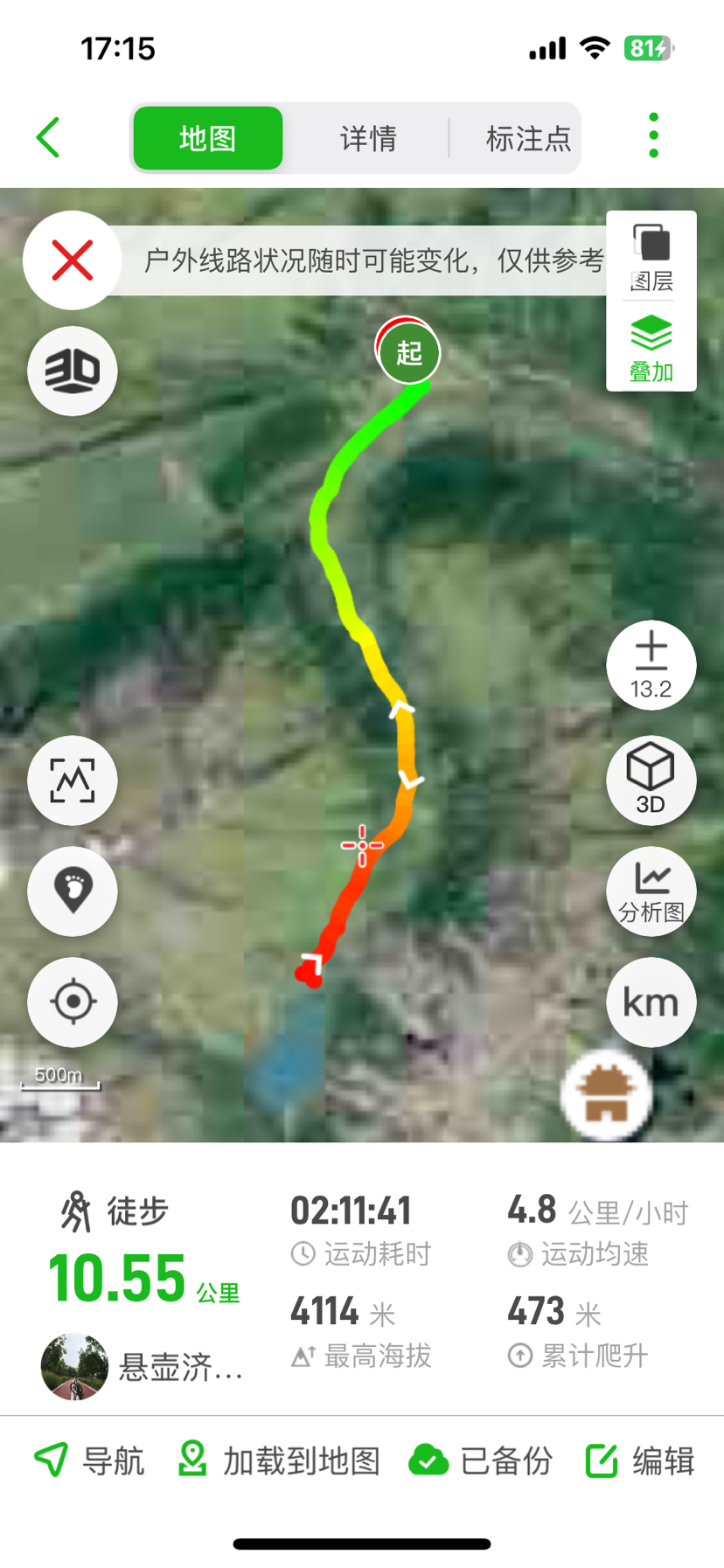Tap the 3D text icon button
Viewport: 724px width, 1568px height.
pyautogui.click(x=73, y=371)
